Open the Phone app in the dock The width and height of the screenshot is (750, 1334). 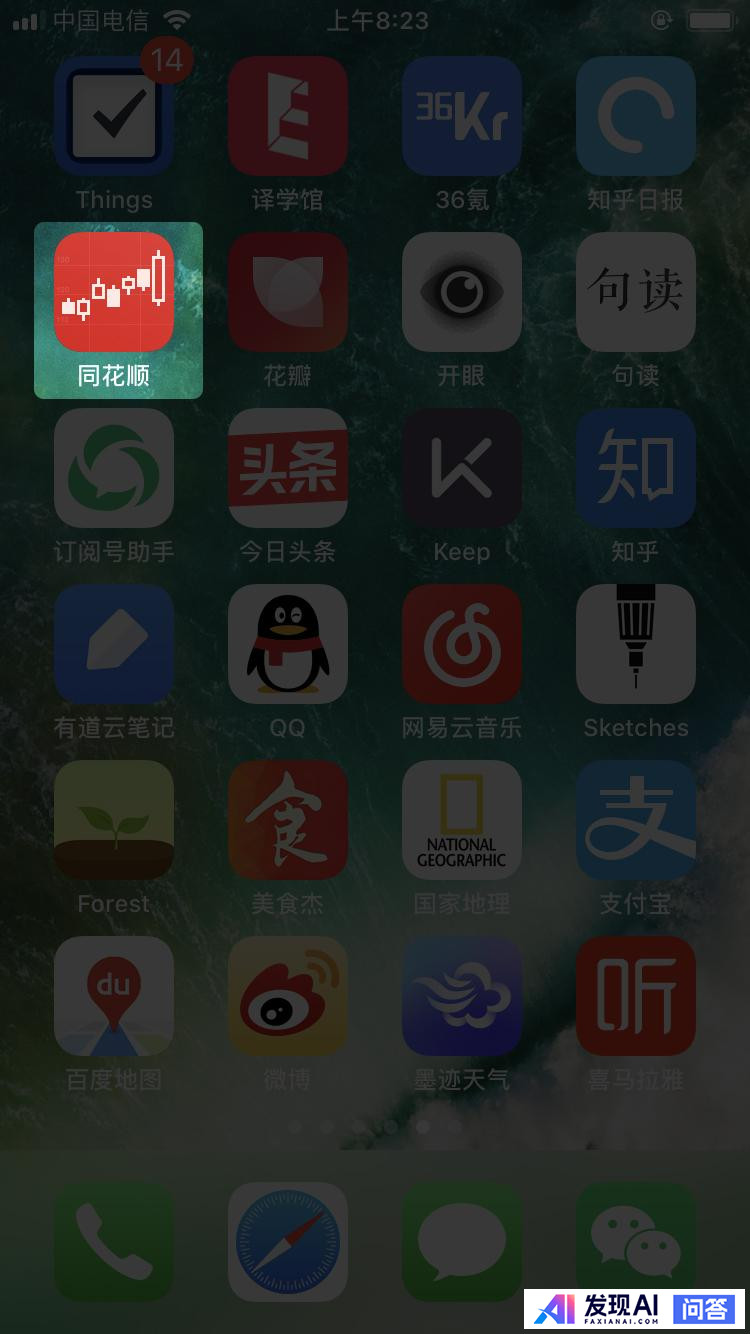tap(114, 1242)
